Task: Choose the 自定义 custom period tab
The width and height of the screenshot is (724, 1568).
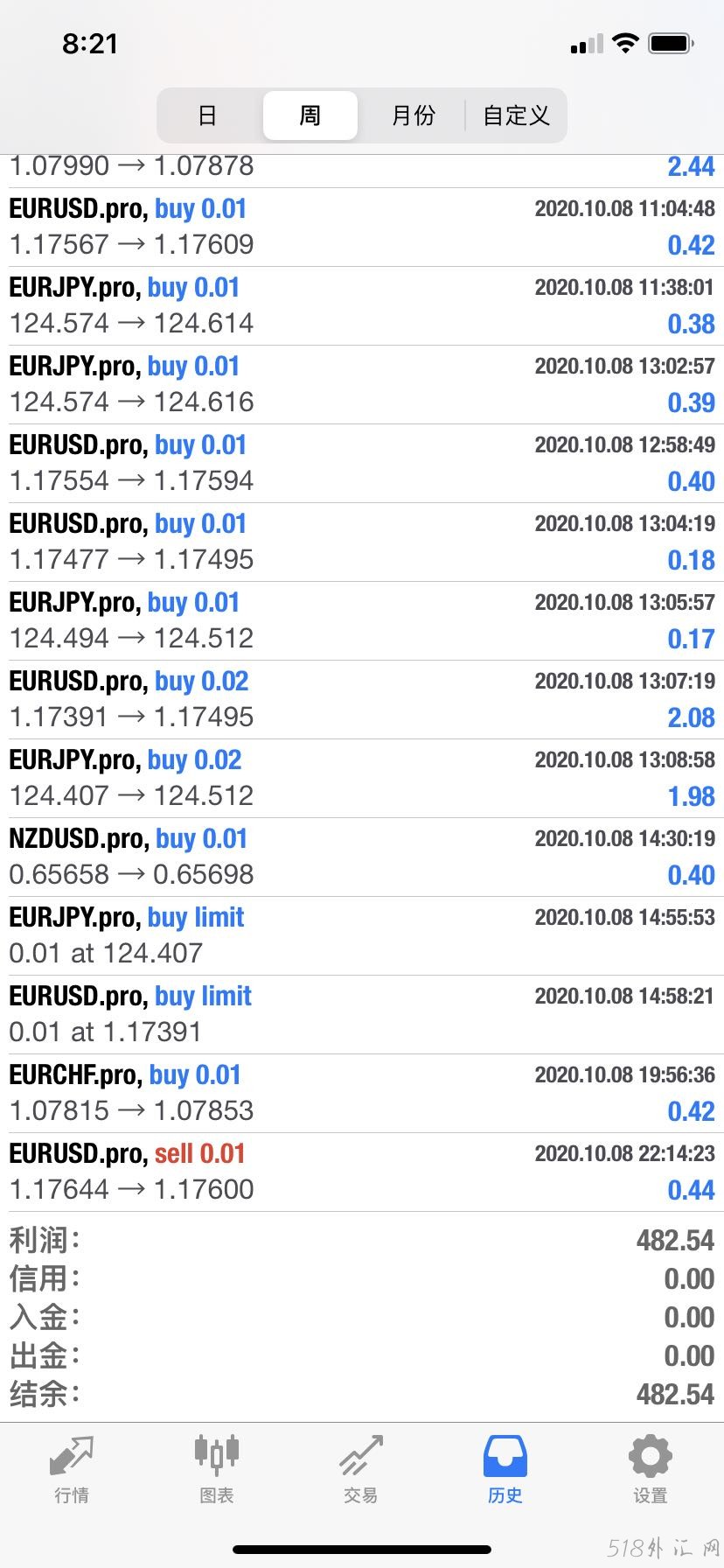Action: pos(516,115)
